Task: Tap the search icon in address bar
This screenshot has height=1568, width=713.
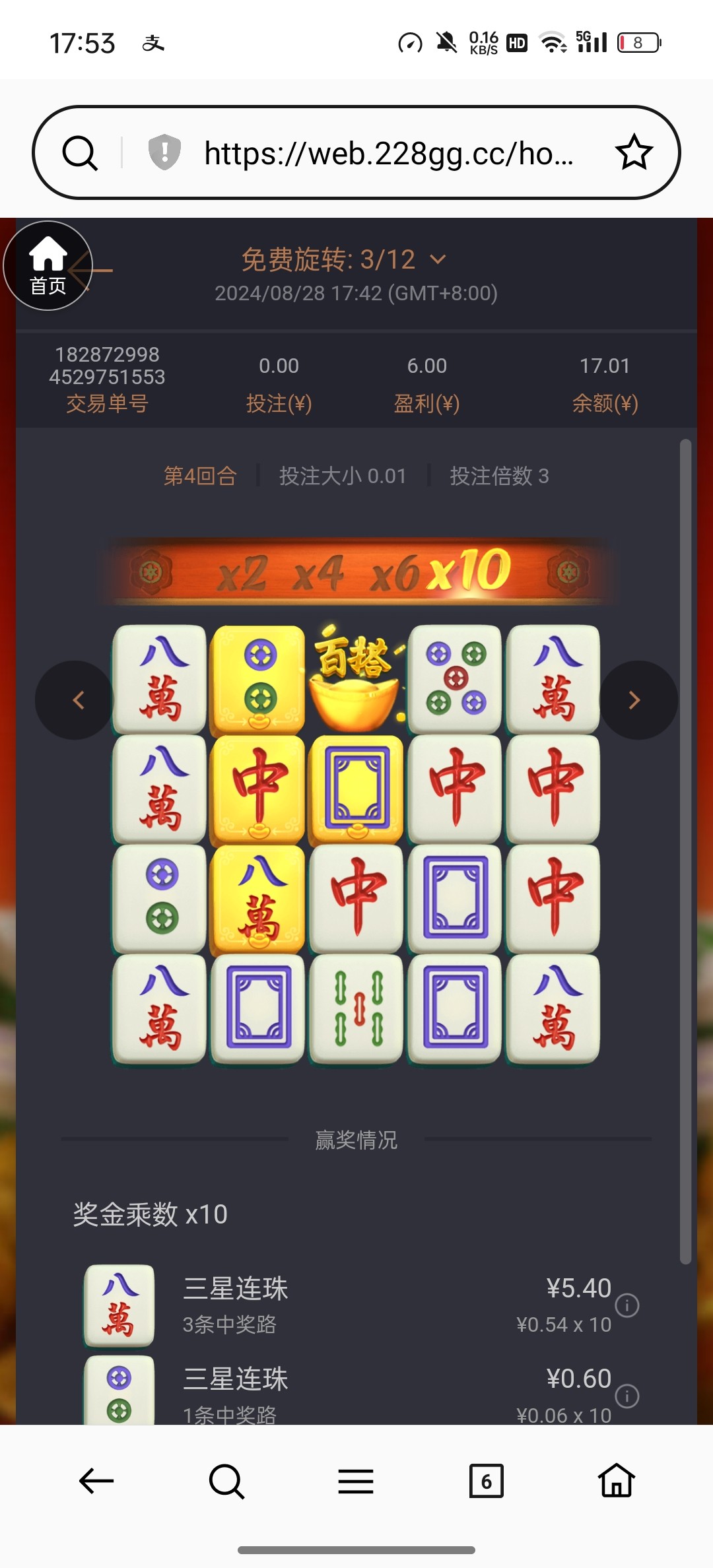Action: pos(80,153)
